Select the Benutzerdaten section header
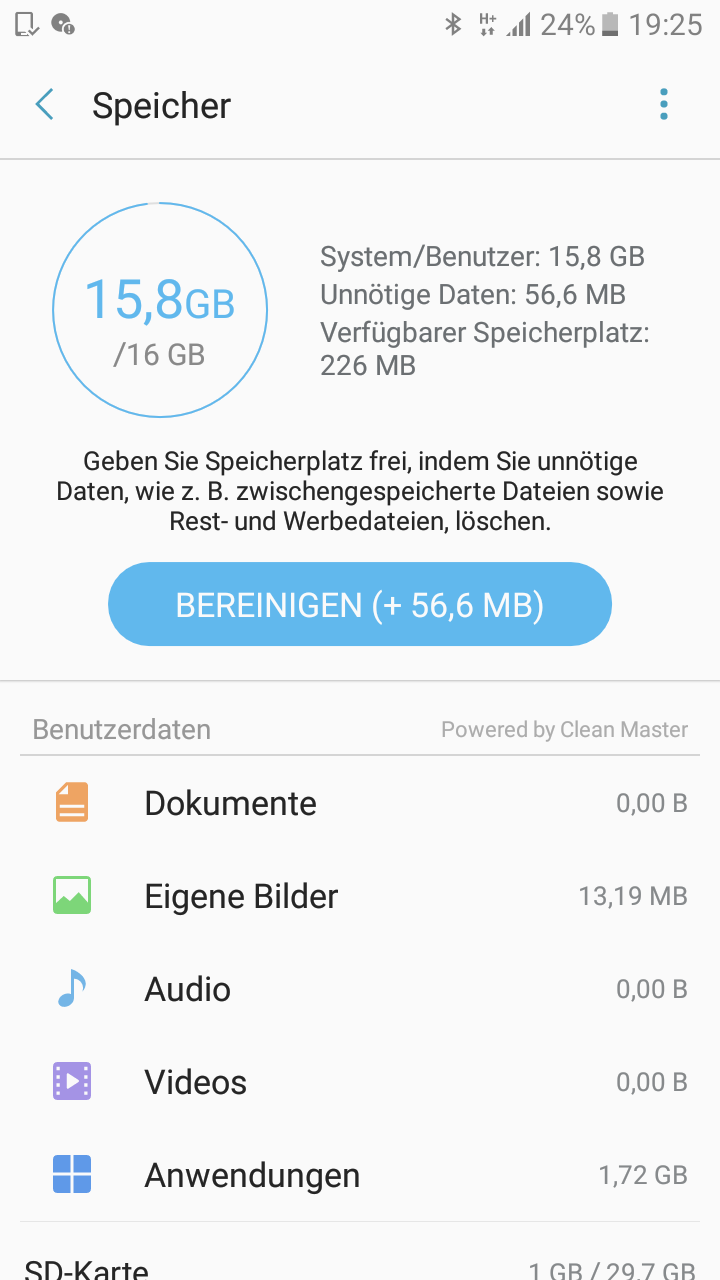720x1280 pixels. (x=120, y=729)
